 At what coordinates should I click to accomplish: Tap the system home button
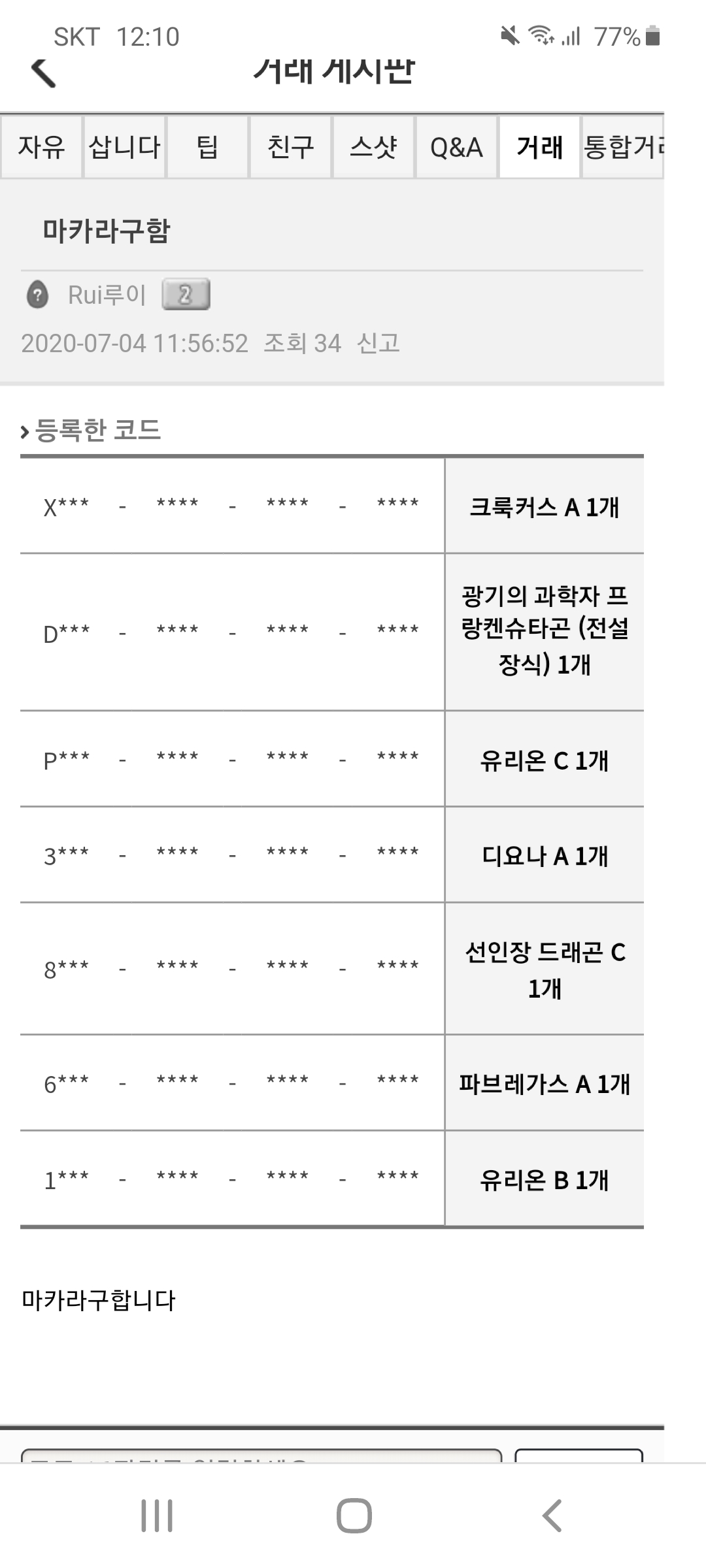click(354, 1515)
